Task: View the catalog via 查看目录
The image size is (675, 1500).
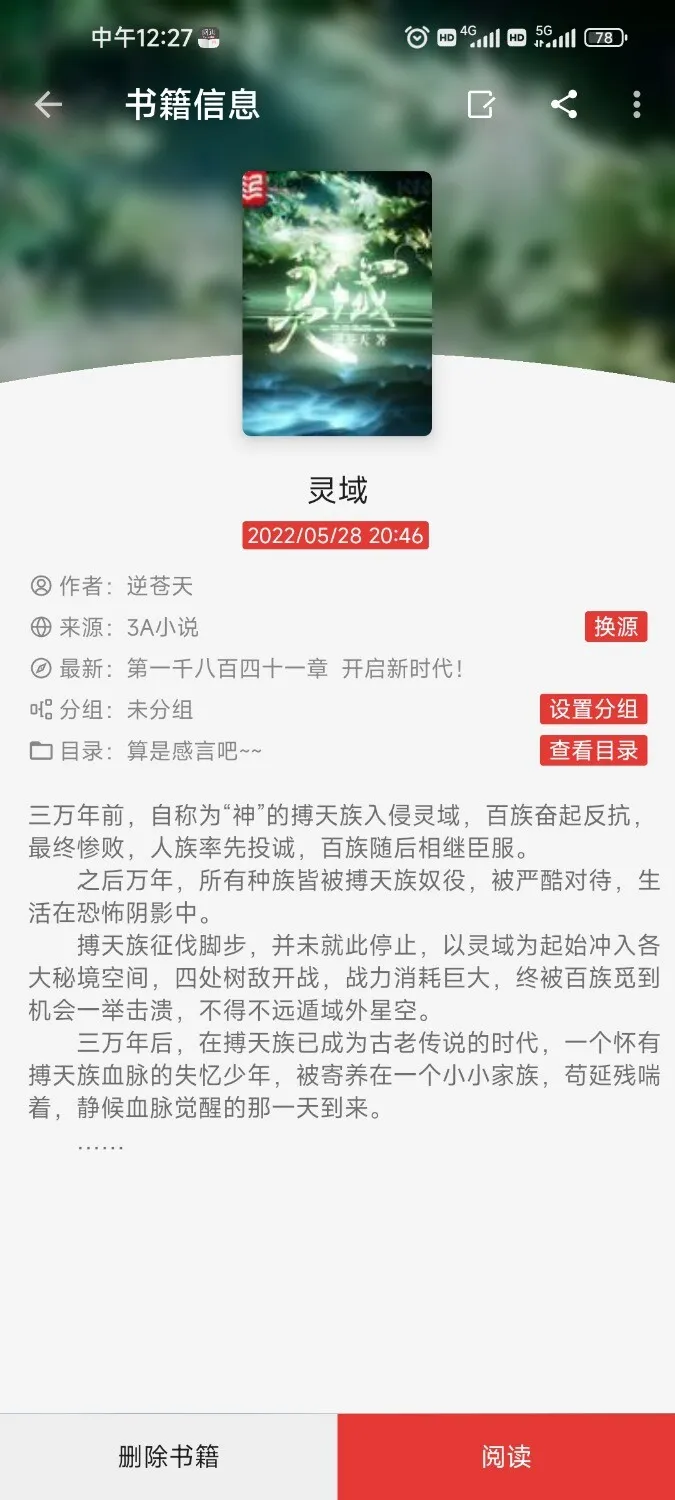Action: (593, 750)
